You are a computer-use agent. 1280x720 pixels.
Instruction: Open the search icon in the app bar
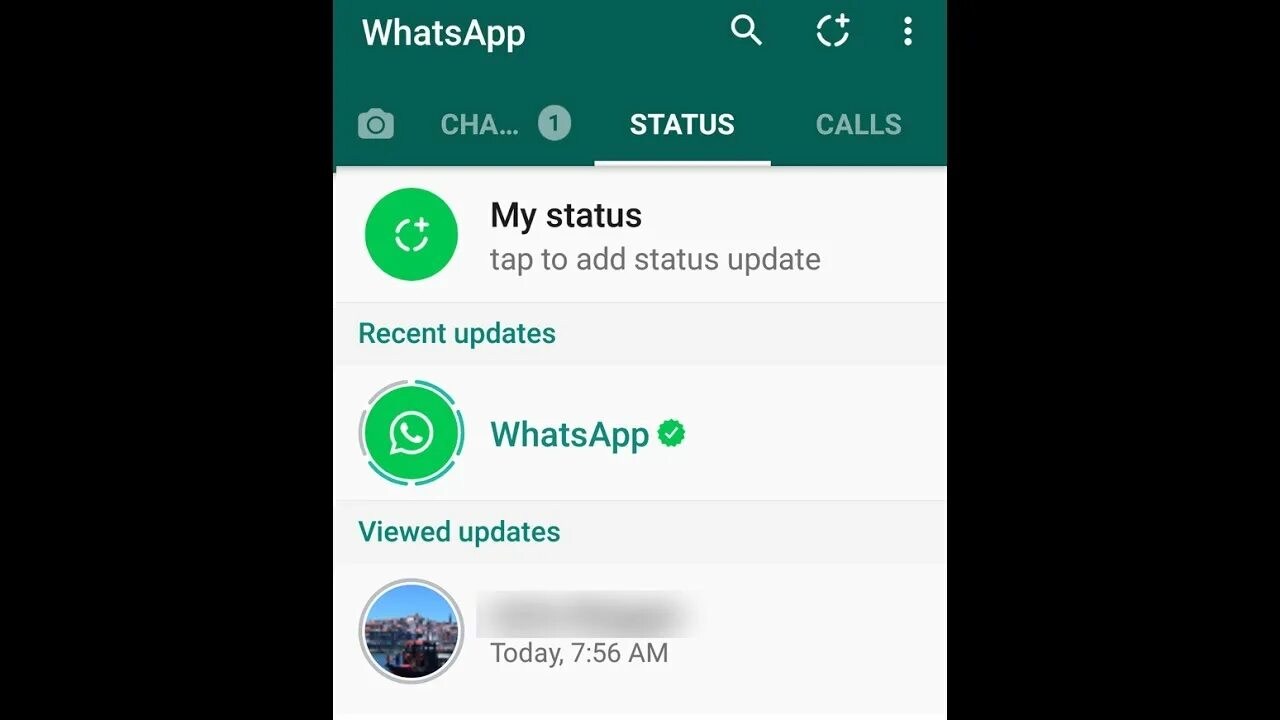pyautogui.click(x=746, y=31)
